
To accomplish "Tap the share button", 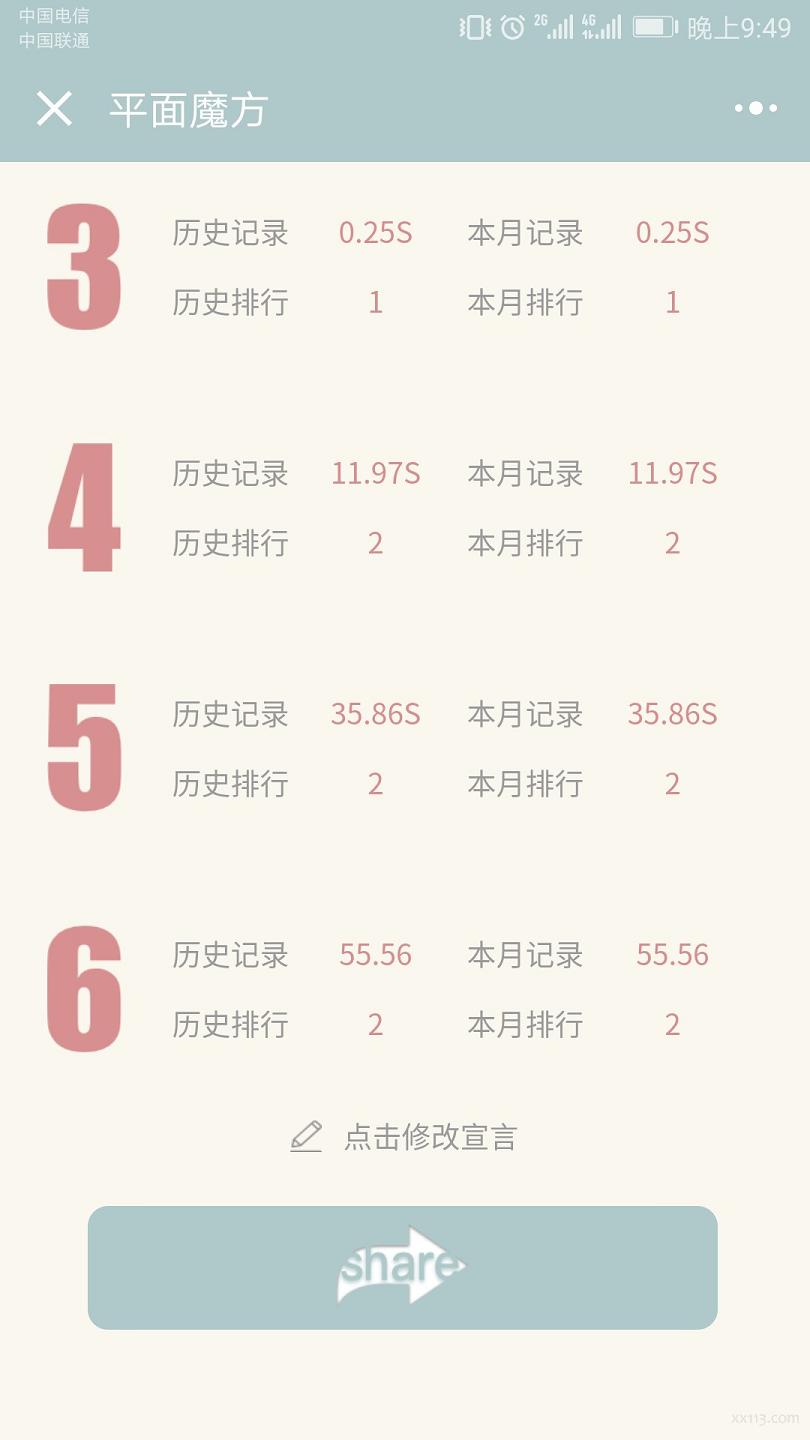I will [x=402, y=1267].
